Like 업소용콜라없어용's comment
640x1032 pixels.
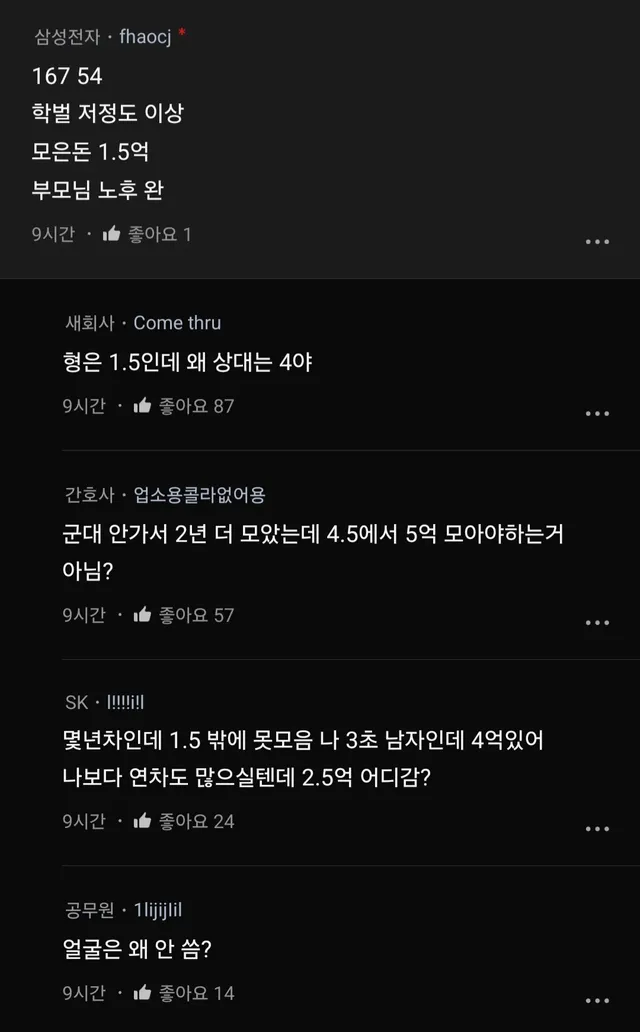coord(143,615)
